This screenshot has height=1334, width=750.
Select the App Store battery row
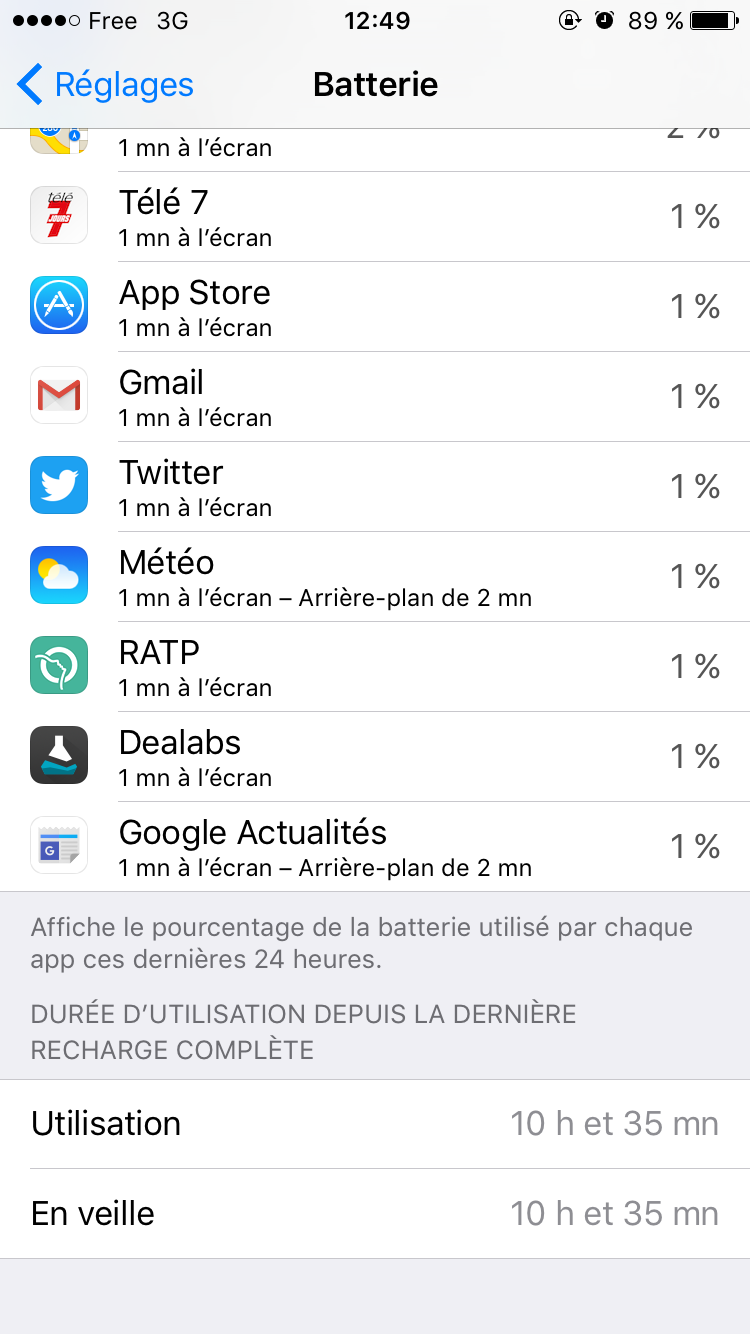[x=375, y=307]
